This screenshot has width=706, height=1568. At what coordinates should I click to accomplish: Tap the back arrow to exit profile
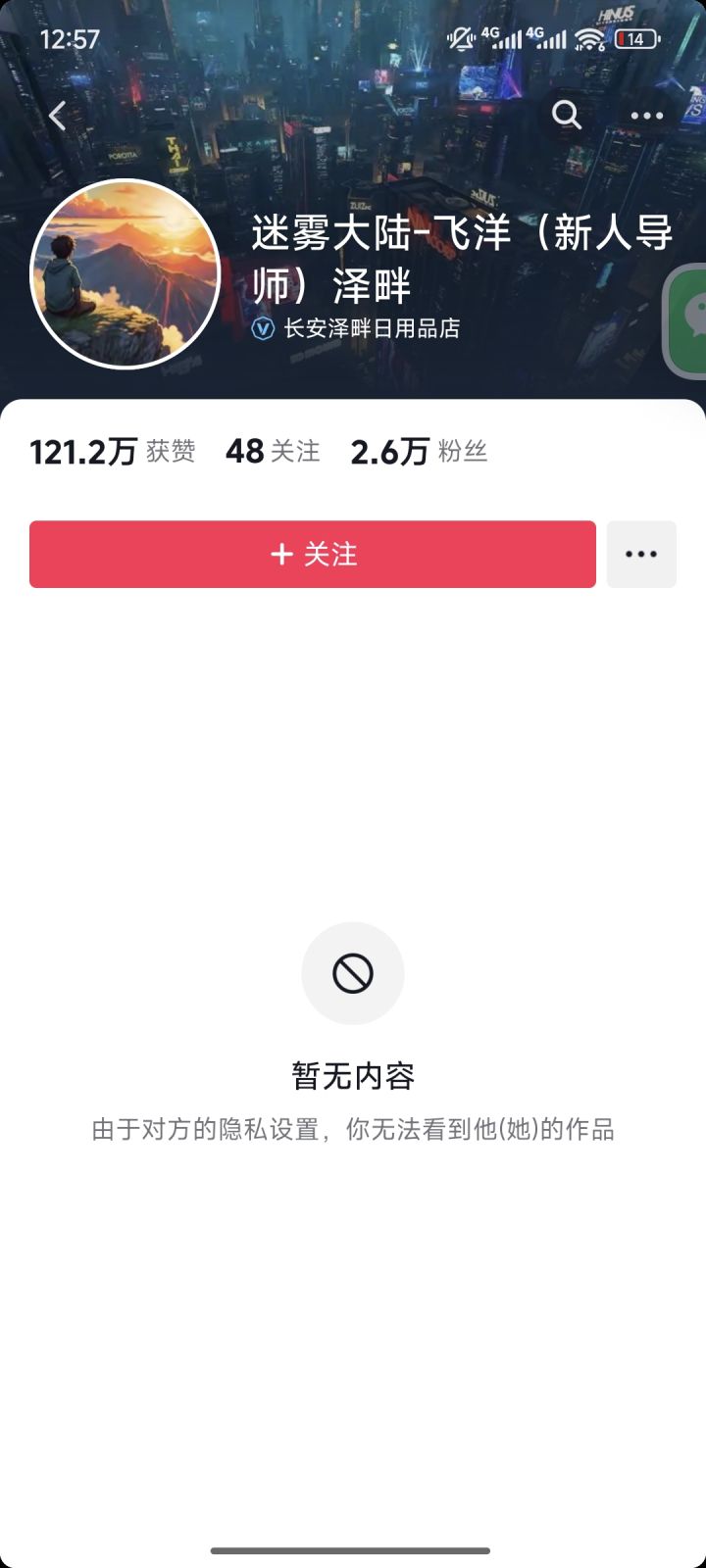click(x=56, y=115)
